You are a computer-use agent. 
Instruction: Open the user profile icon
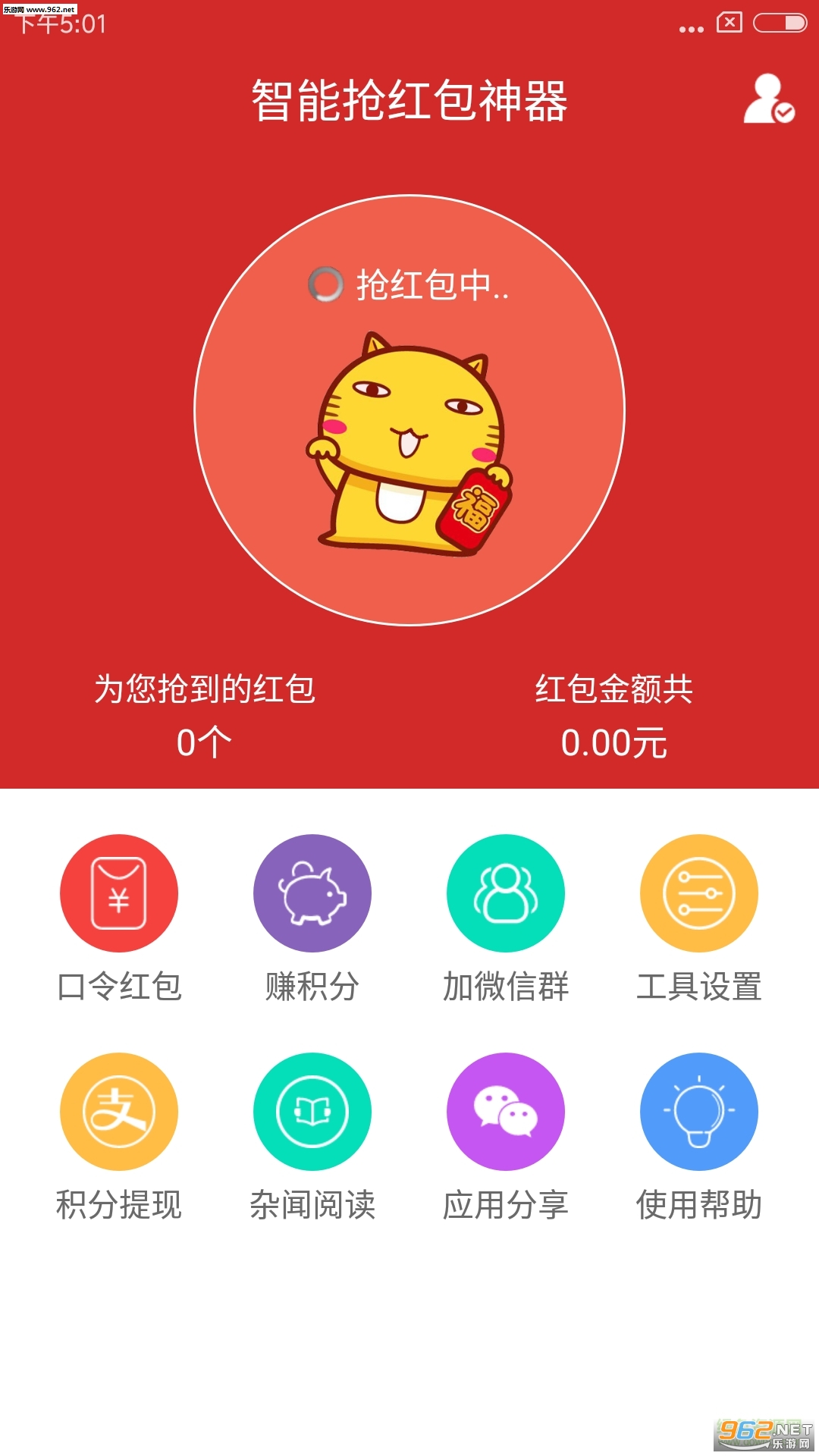[767, 99]
